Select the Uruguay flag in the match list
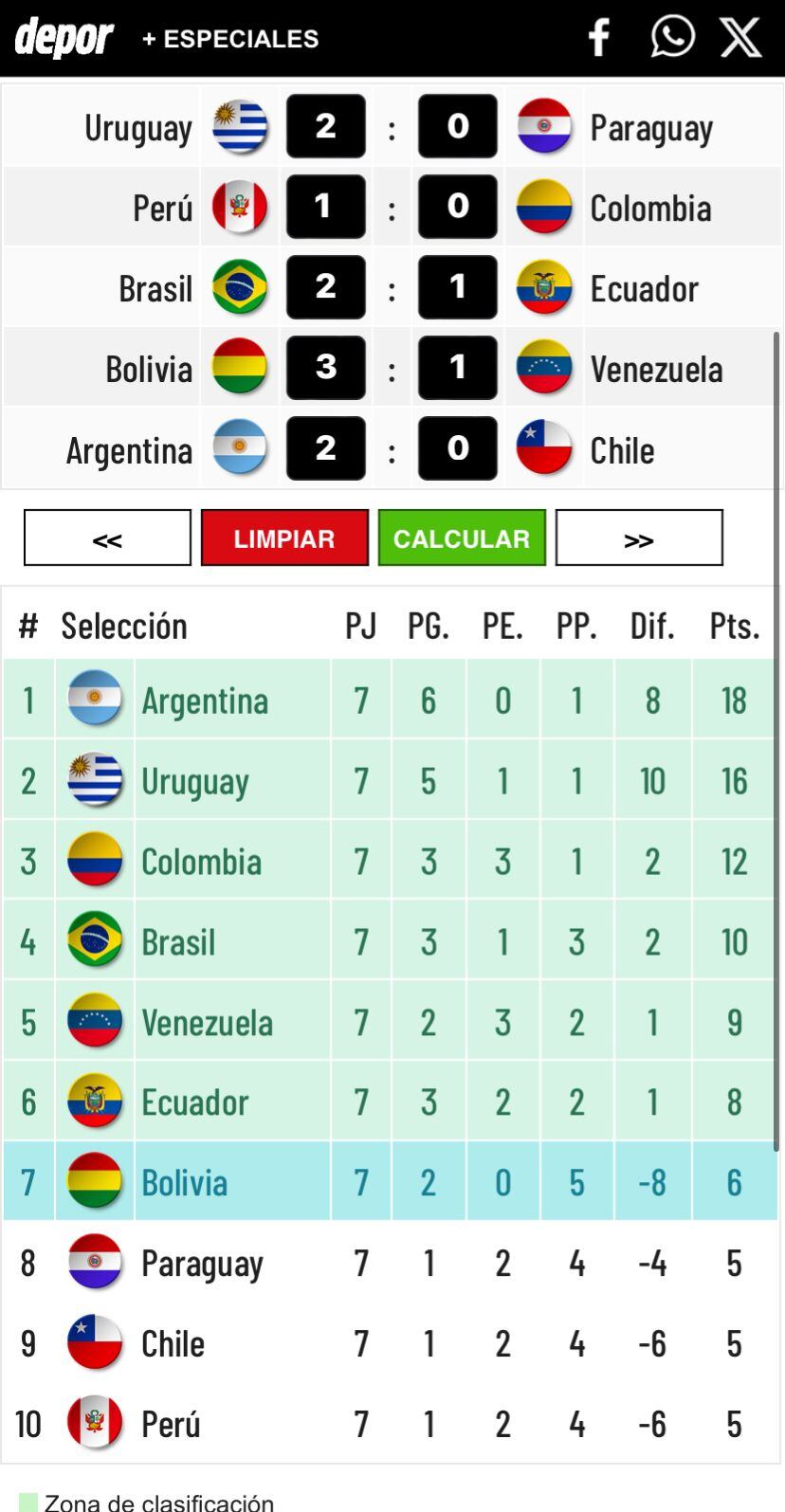Viewport: 785px width, 1512px height. [x=240, y=127]
